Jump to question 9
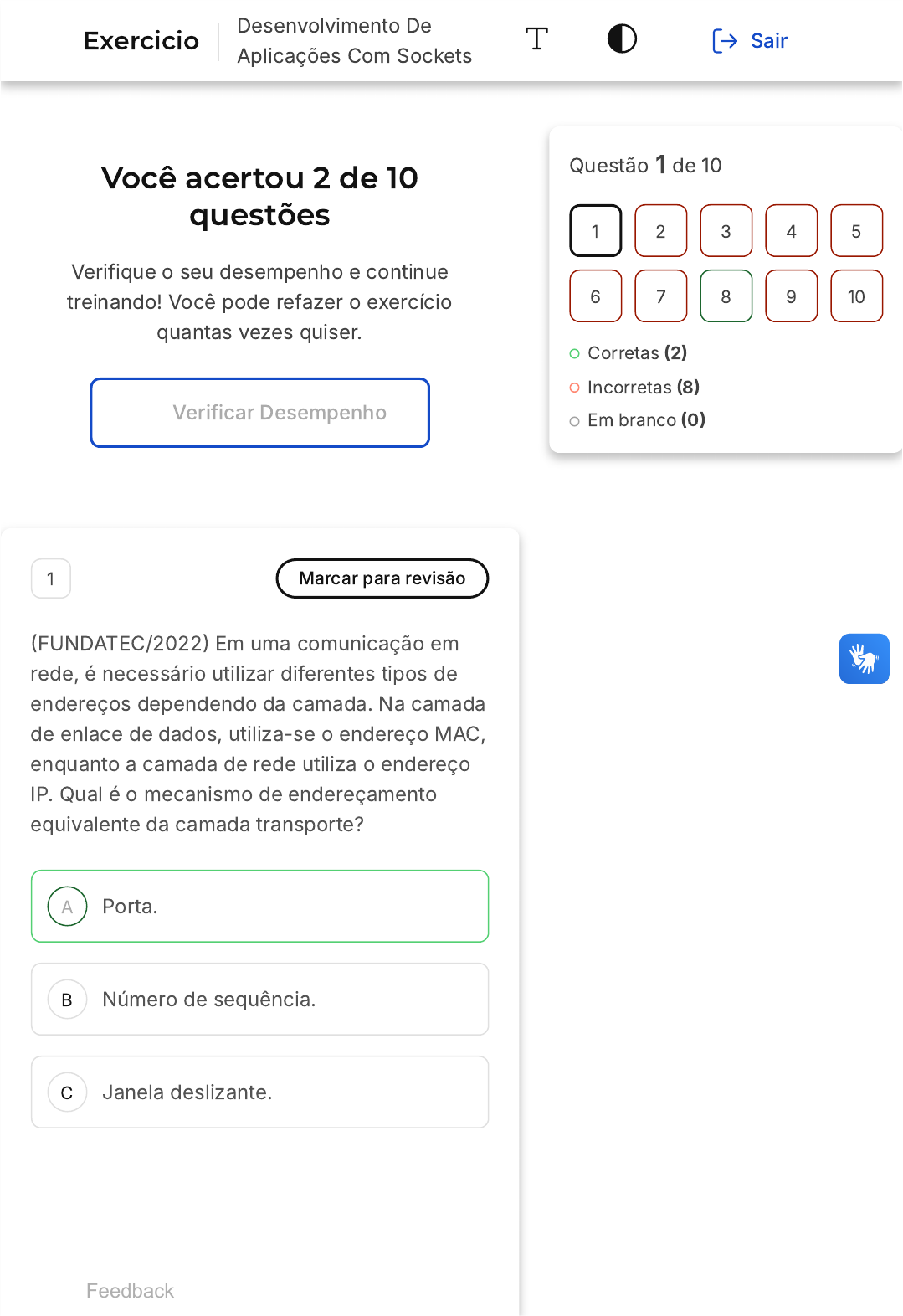Screen dimensions: 903x1316 (792, 296)
